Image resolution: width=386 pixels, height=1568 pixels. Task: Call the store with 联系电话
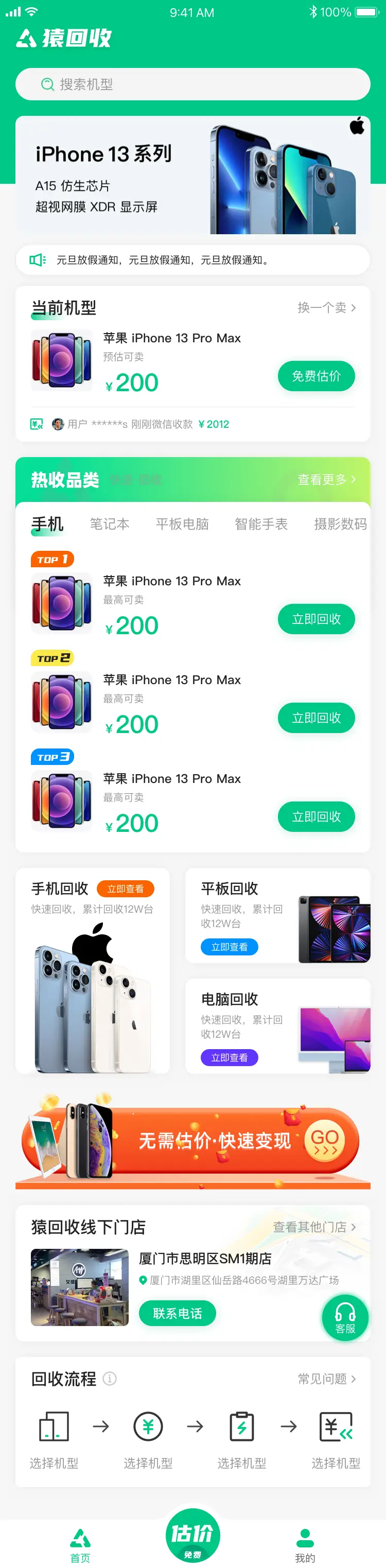click(177, 1314)
